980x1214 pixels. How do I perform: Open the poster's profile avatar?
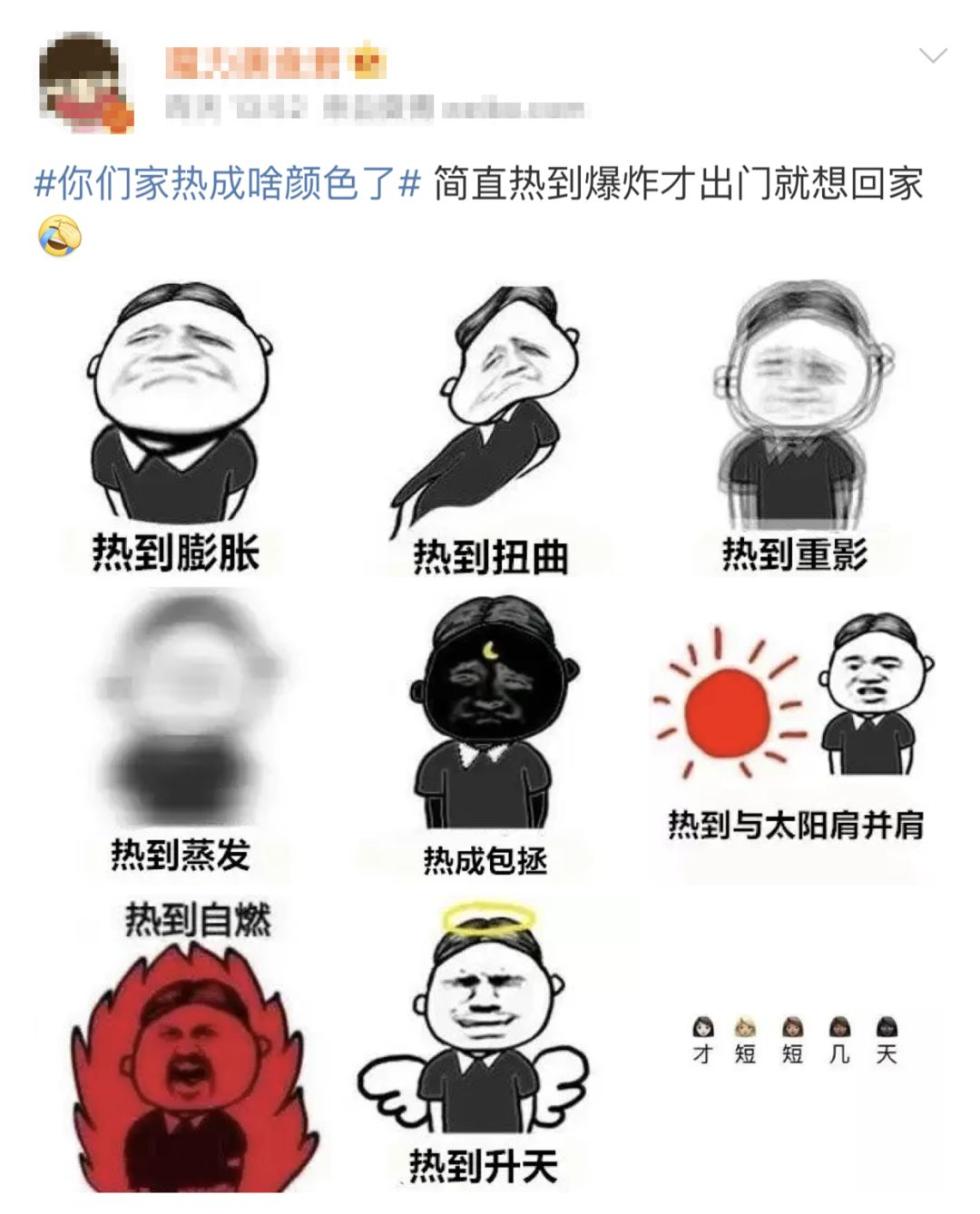84,83
